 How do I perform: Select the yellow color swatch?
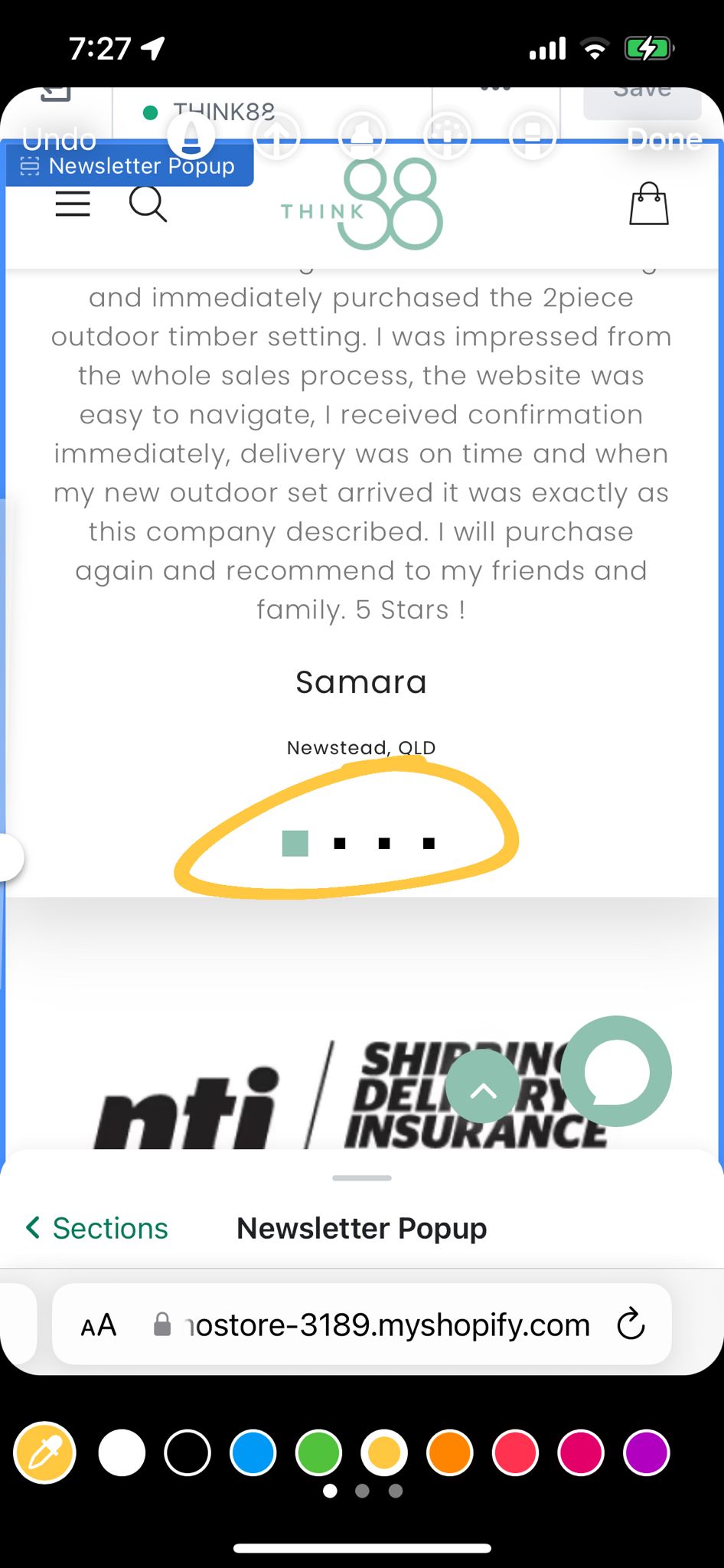pos(384,1452)
